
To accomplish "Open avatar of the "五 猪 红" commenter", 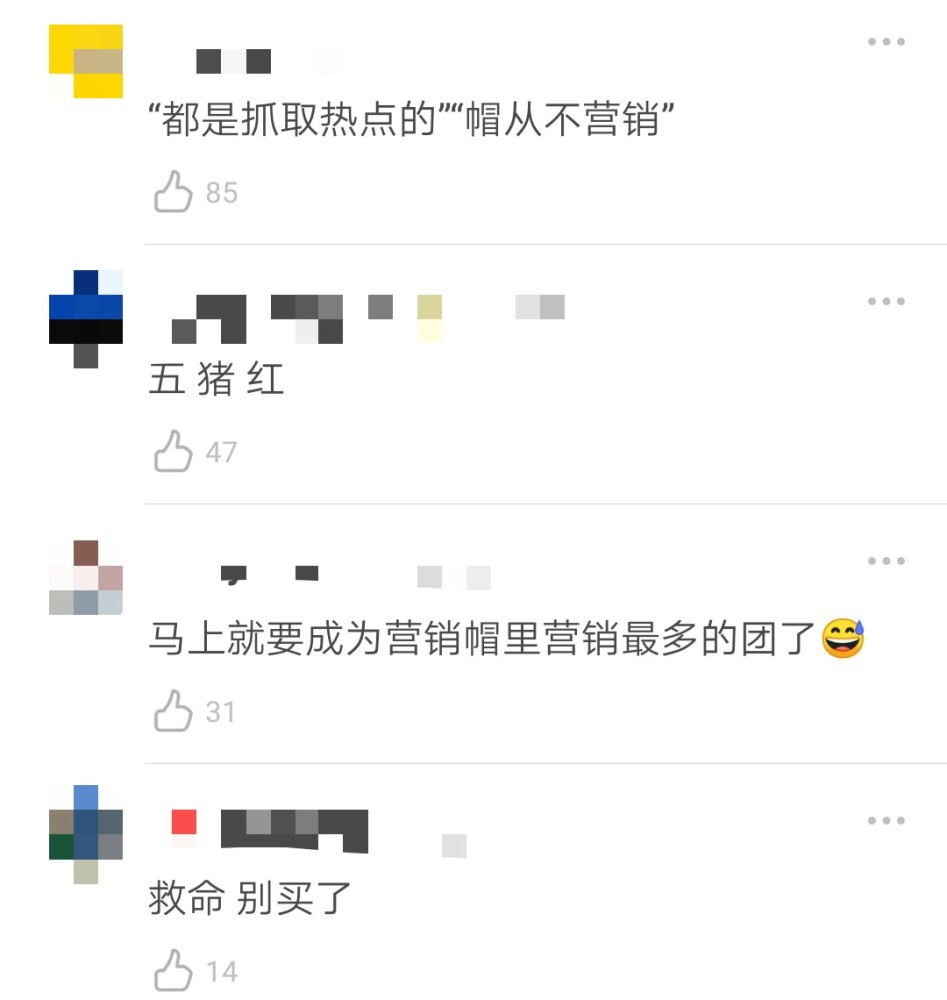I will [x=85, y=319].
